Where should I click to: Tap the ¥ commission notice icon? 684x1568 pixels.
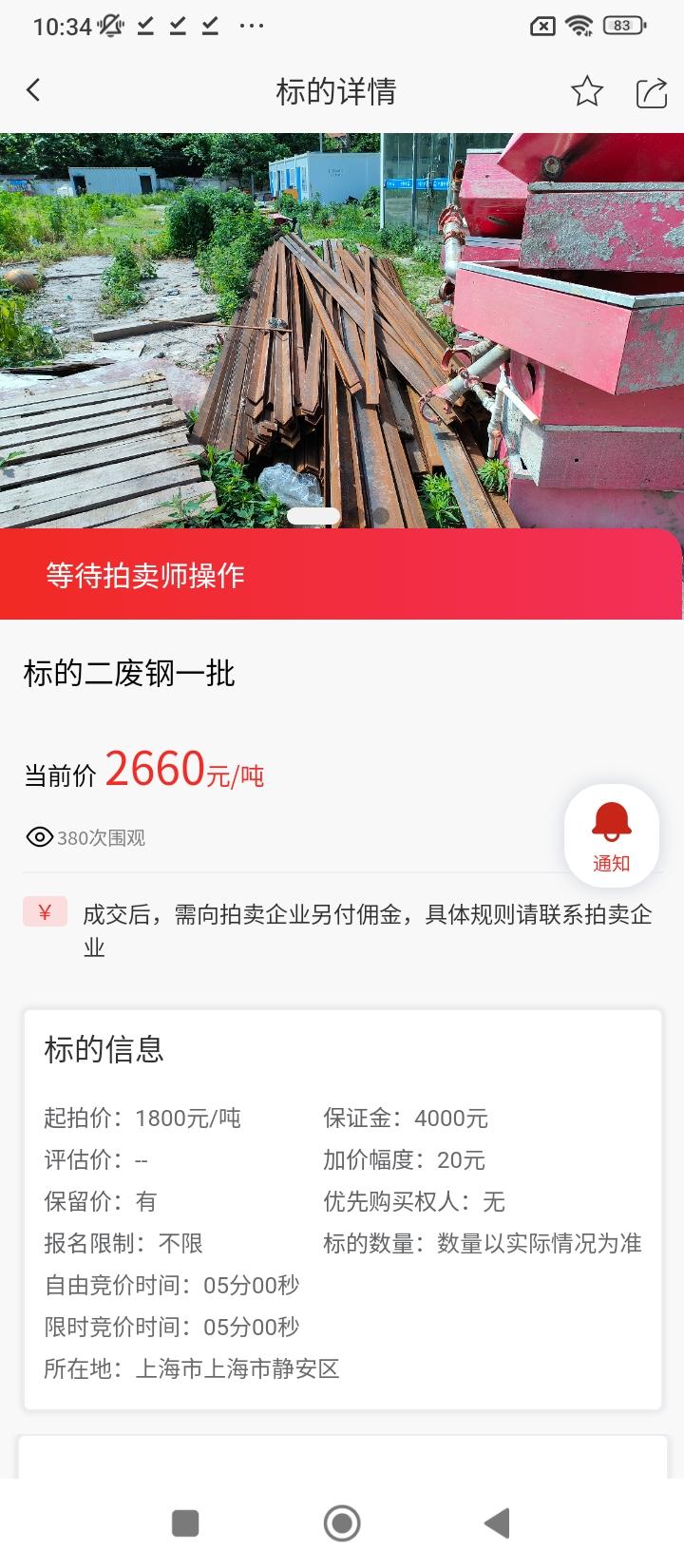pos(45,910)
